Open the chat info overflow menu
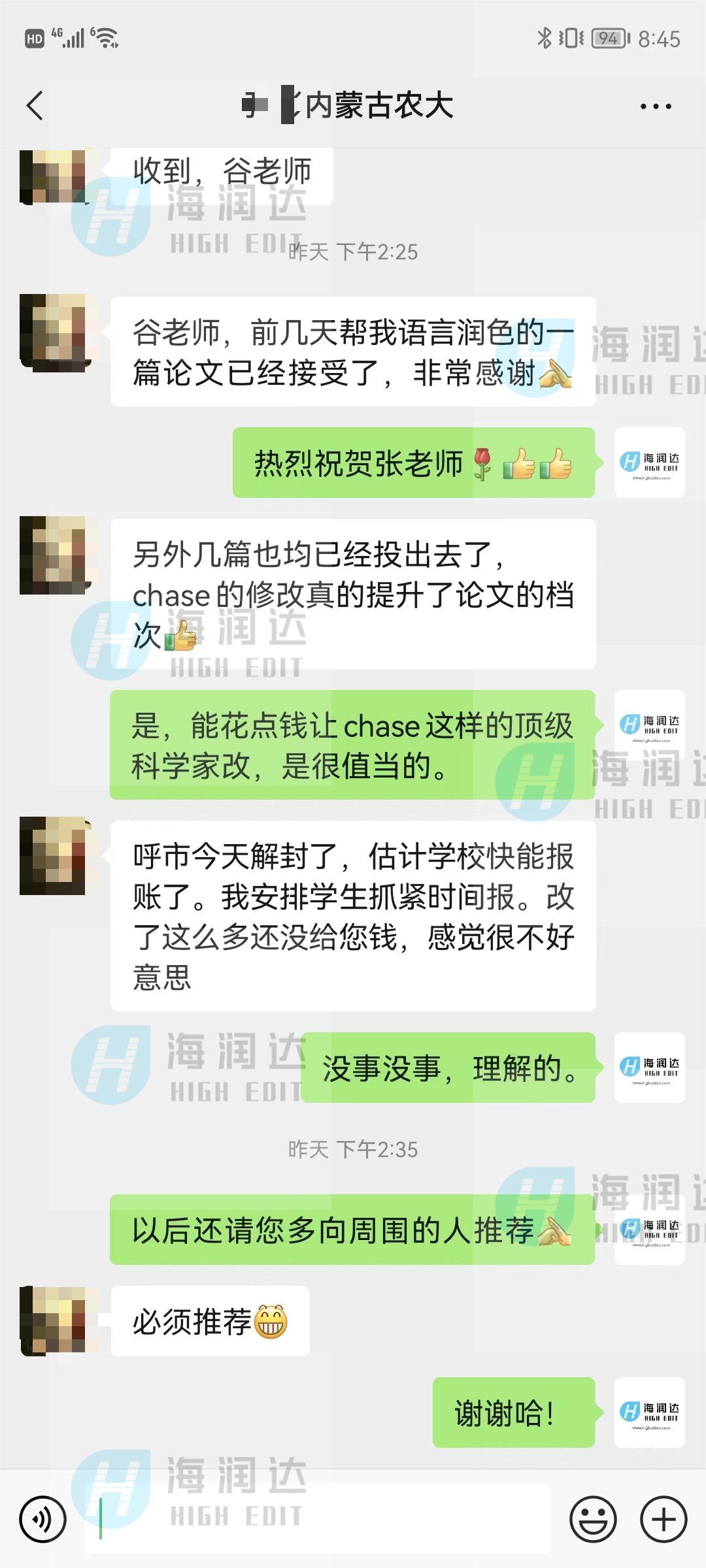The image size is (706, 1568). (x=656, y=106)
